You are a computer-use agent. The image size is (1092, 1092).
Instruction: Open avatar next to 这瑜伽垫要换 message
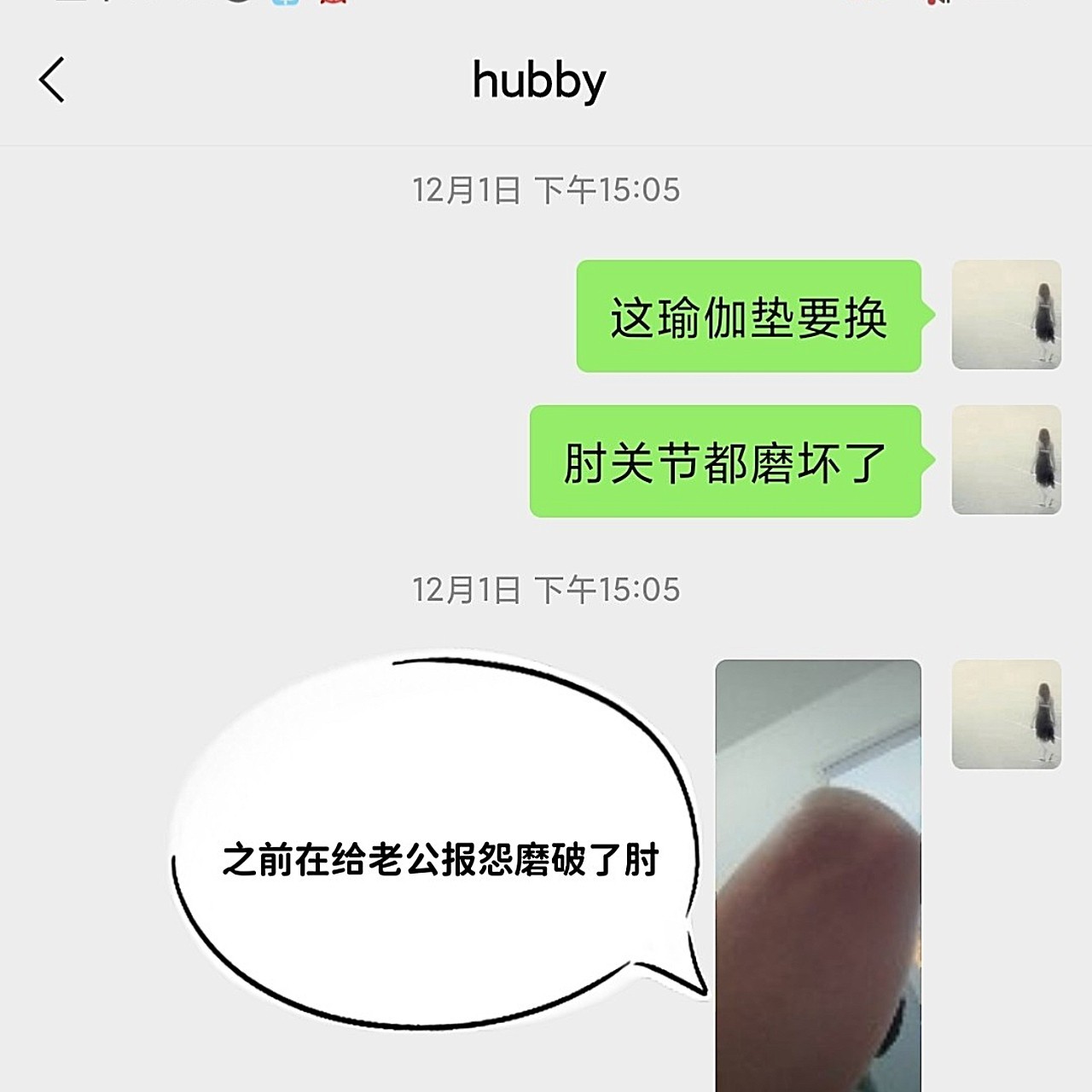click(x=1006, y=315)
